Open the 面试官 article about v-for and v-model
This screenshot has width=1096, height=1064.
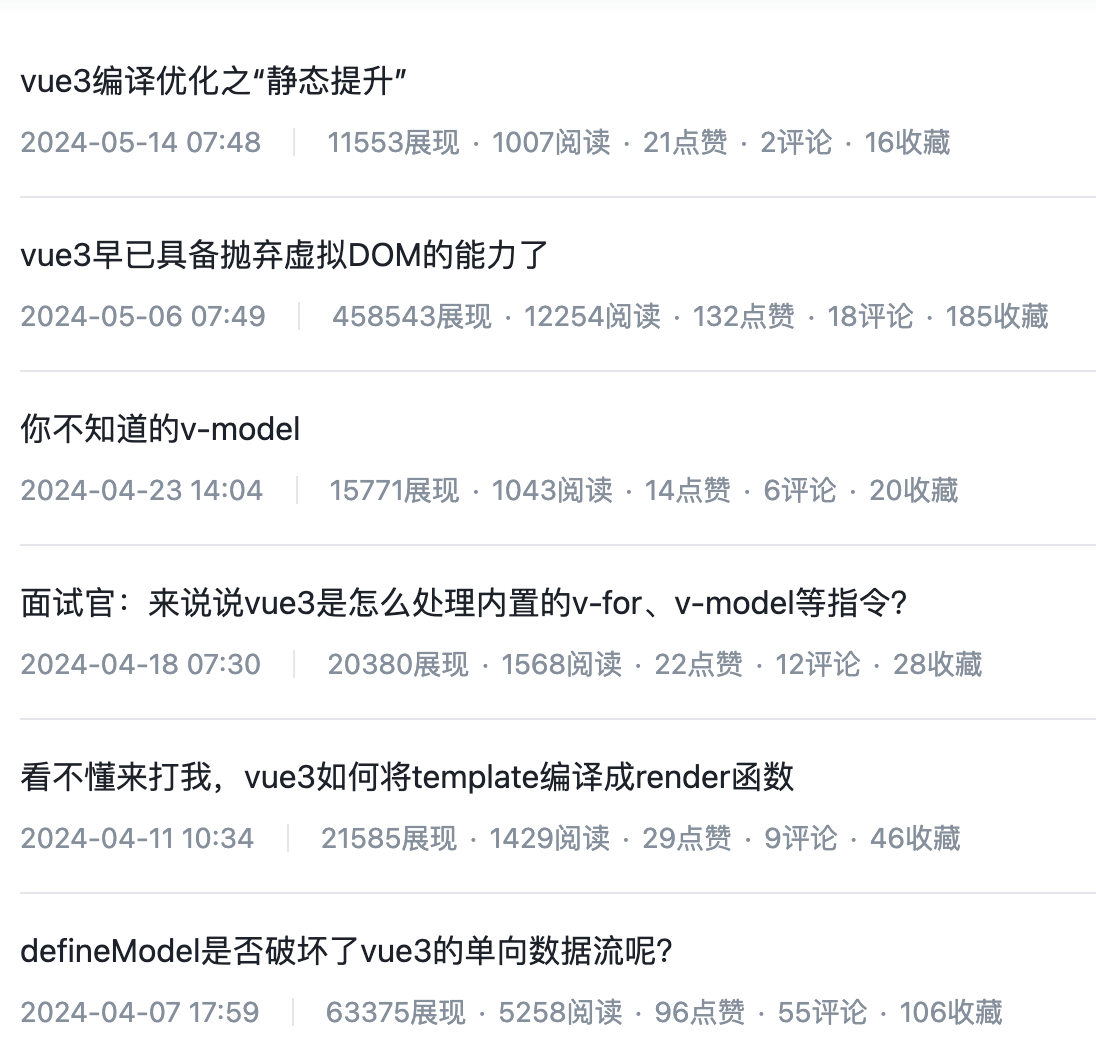tap(463, 604)
